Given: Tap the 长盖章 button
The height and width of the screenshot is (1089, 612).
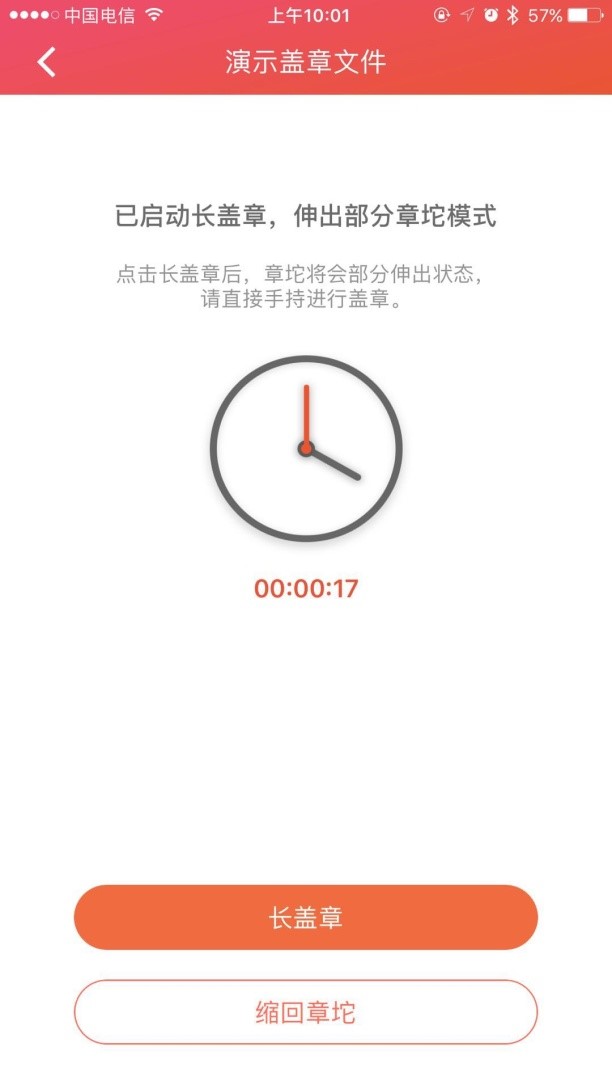Looking at the screenshot, I should click(306, 917).
